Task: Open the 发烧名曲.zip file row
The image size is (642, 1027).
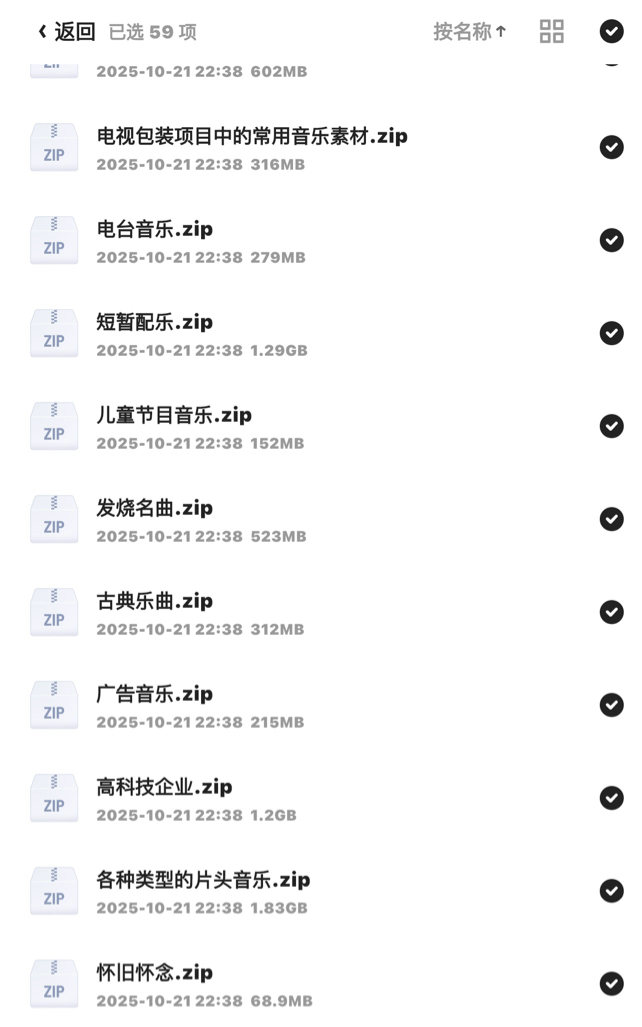Action: point(300,520)
